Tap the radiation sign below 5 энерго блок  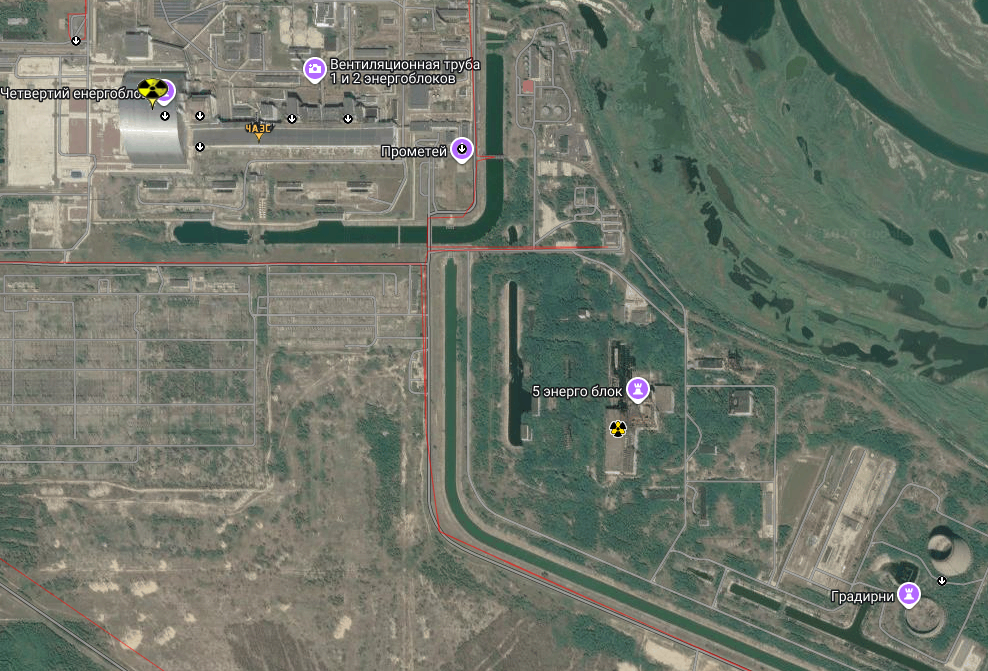(618, 429)
